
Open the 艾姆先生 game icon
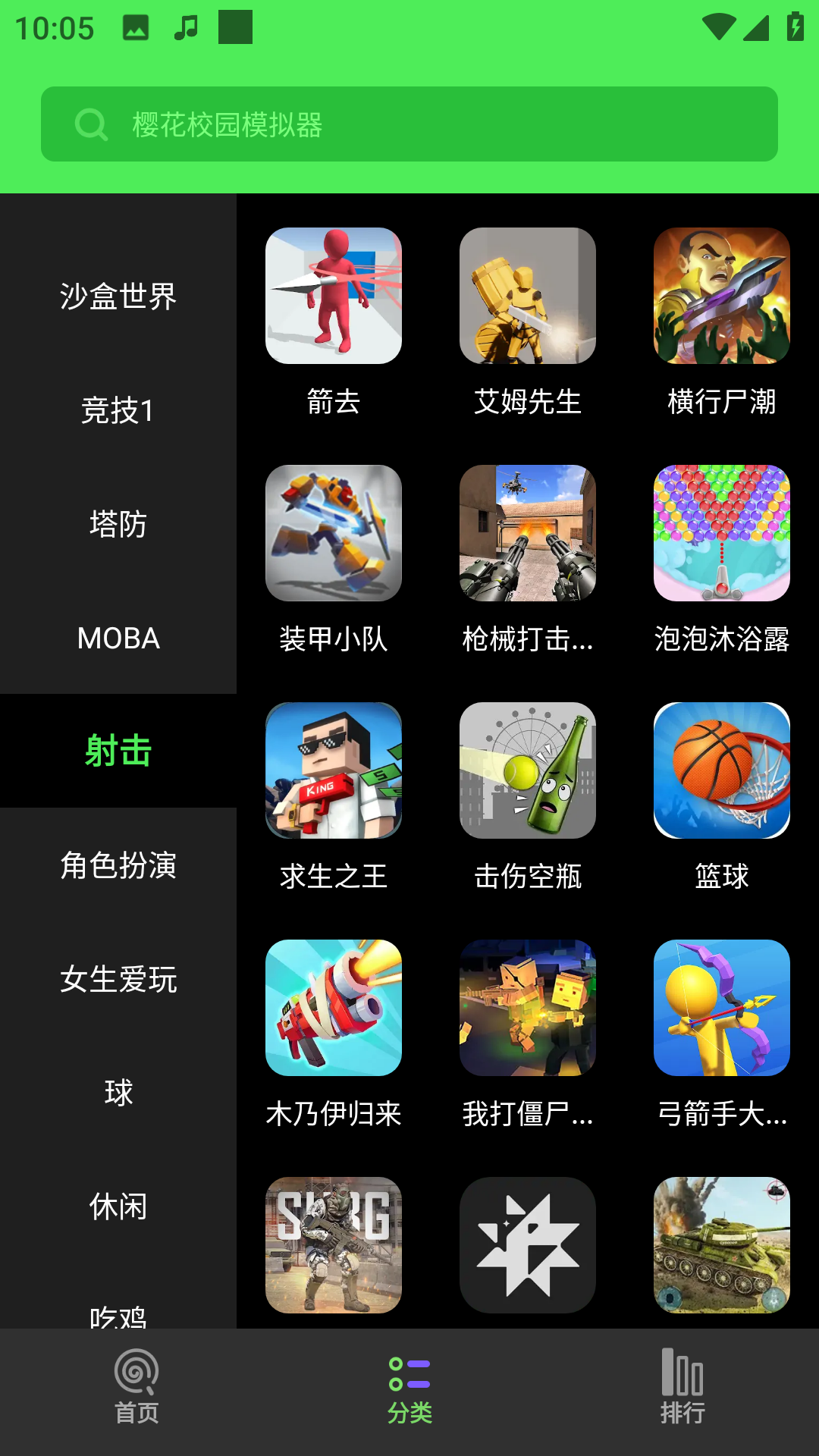[528, 296]
